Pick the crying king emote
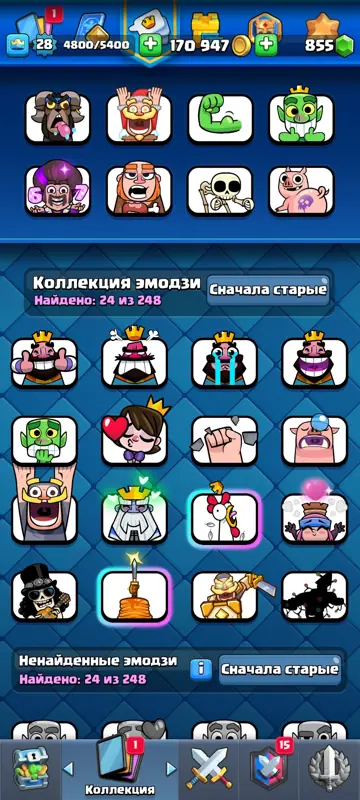 coord(224,360)
